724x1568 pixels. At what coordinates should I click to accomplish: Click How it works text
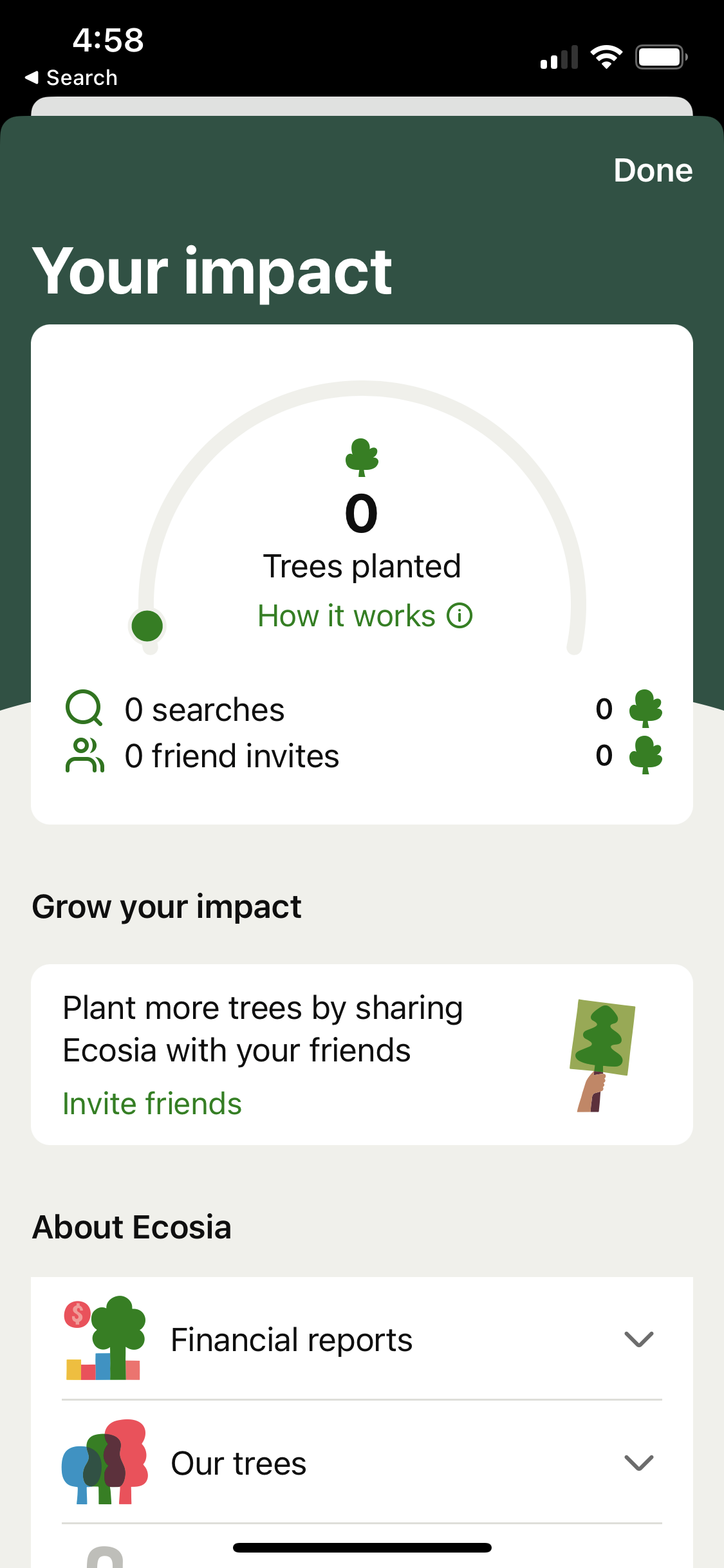click(x=346, y=615)
